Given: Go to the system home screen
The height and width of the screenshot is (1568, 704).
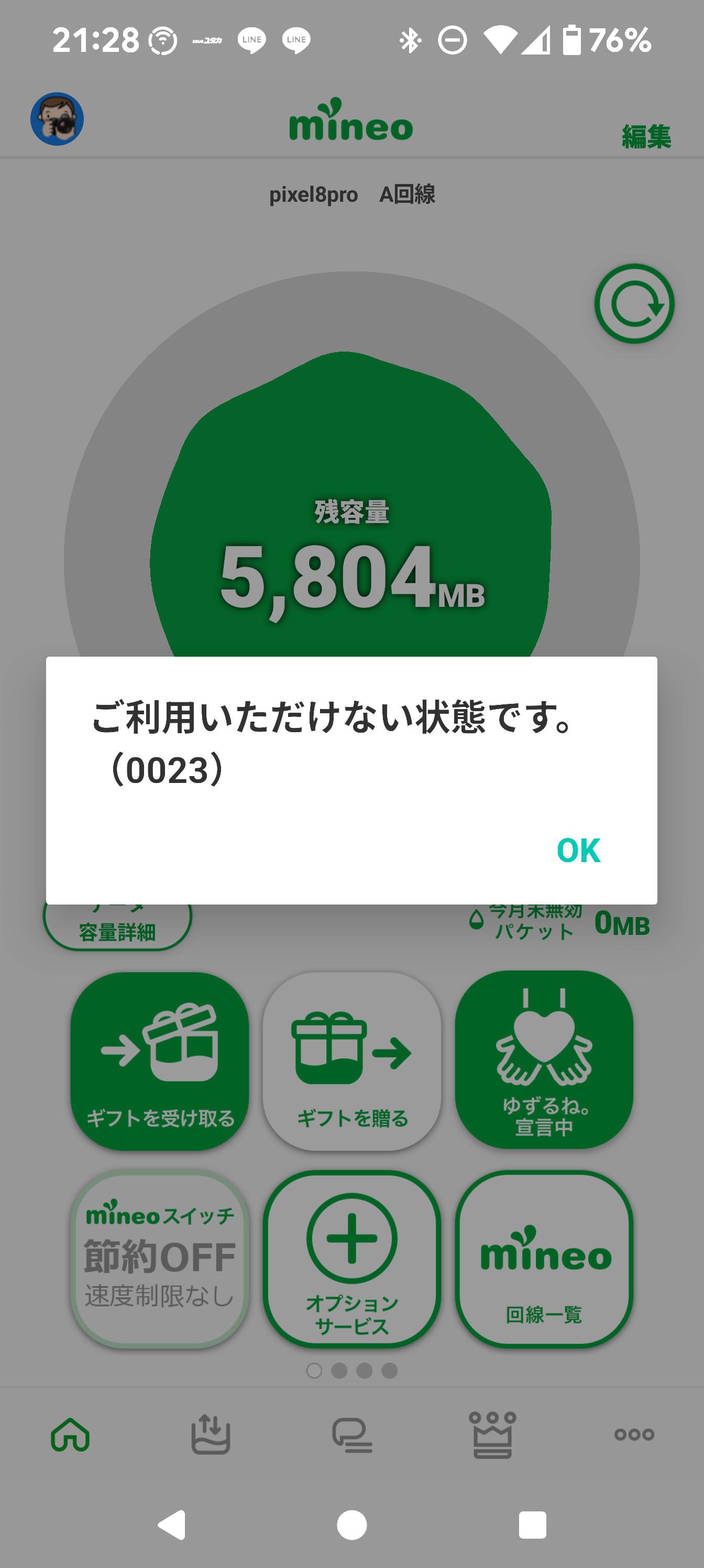Looking at the screenshot, I should [351, 1525].
